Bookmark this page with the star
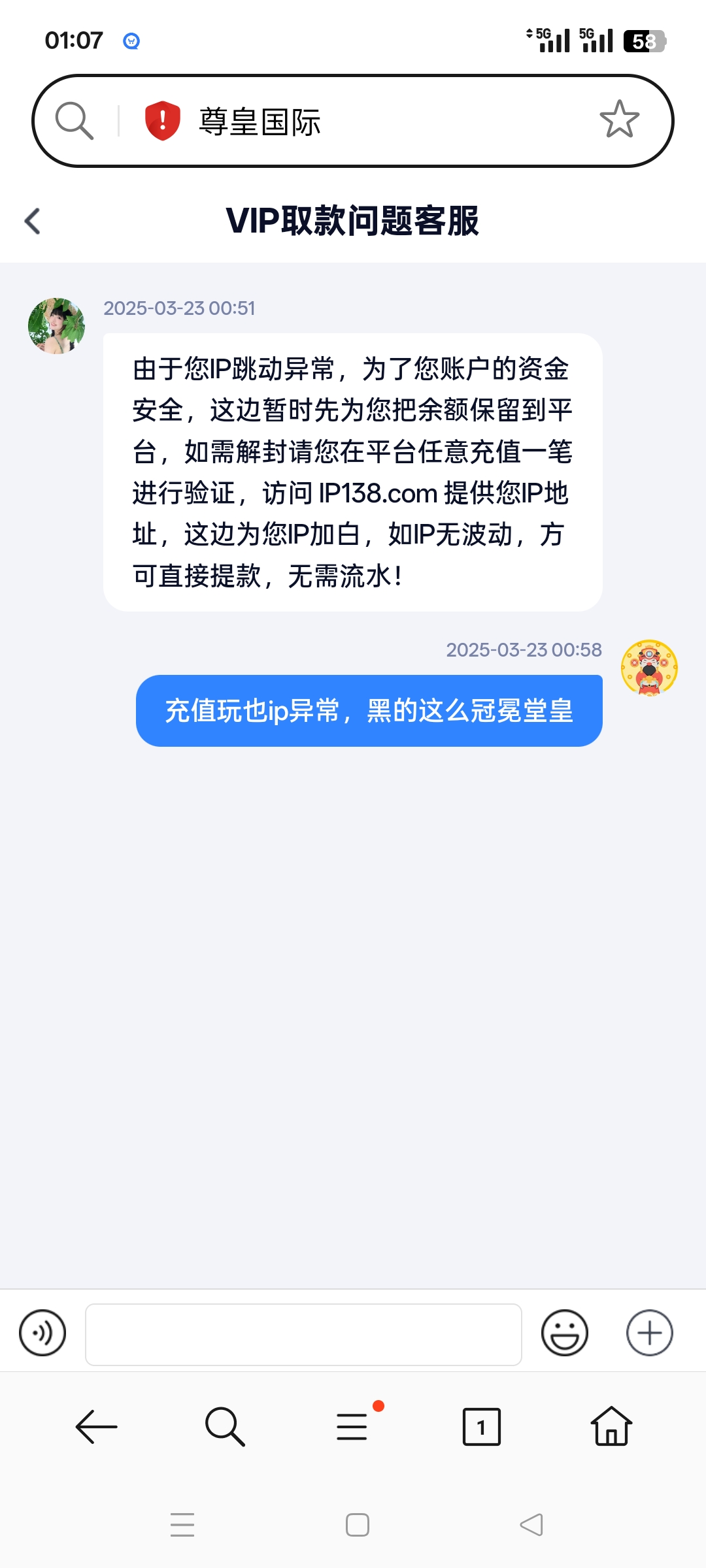Screen dimensions: 706x1568 tap(619, 120)
